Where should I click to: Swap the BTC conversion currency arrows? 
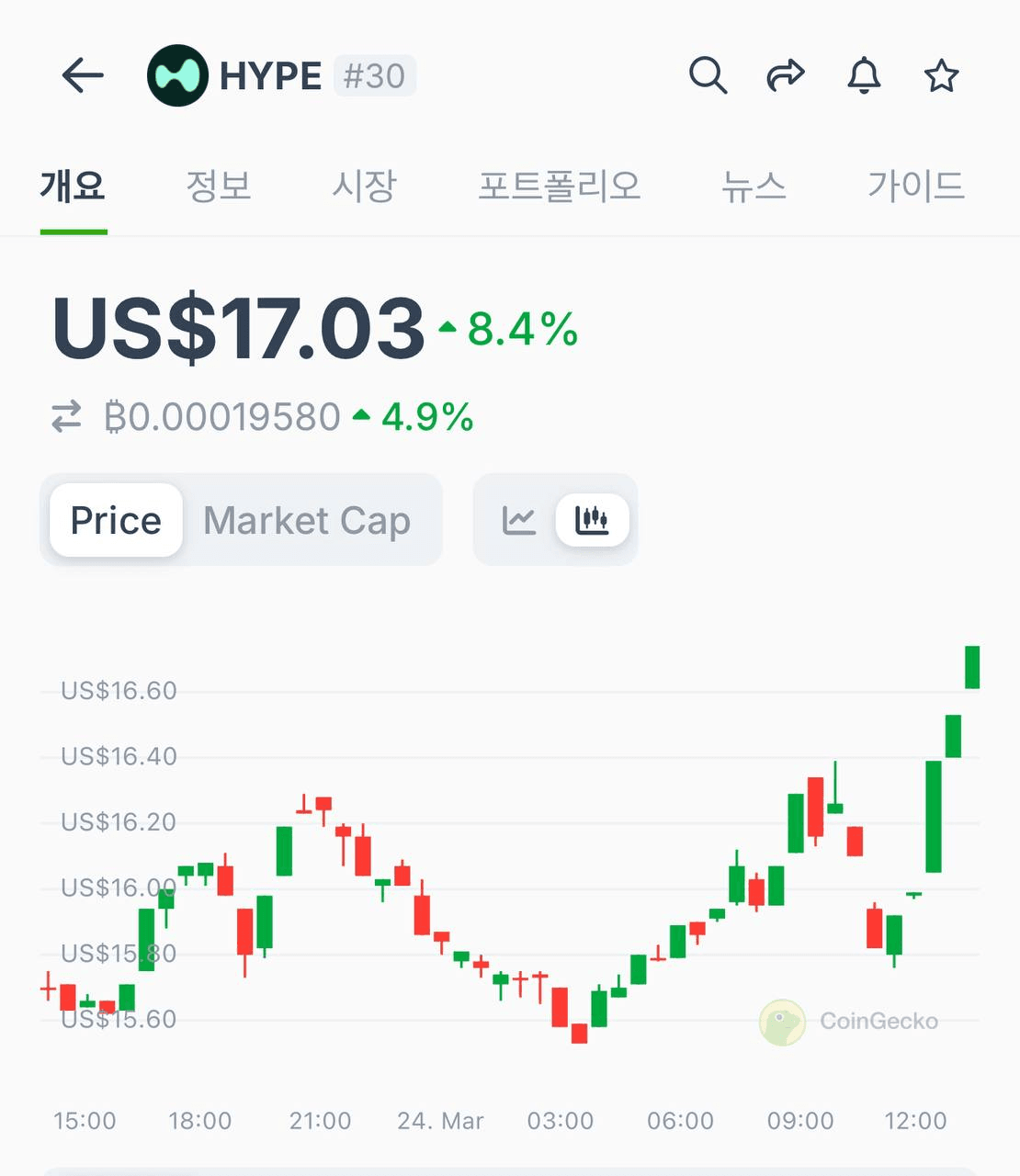pyautogui.click(x=66, y=417)
